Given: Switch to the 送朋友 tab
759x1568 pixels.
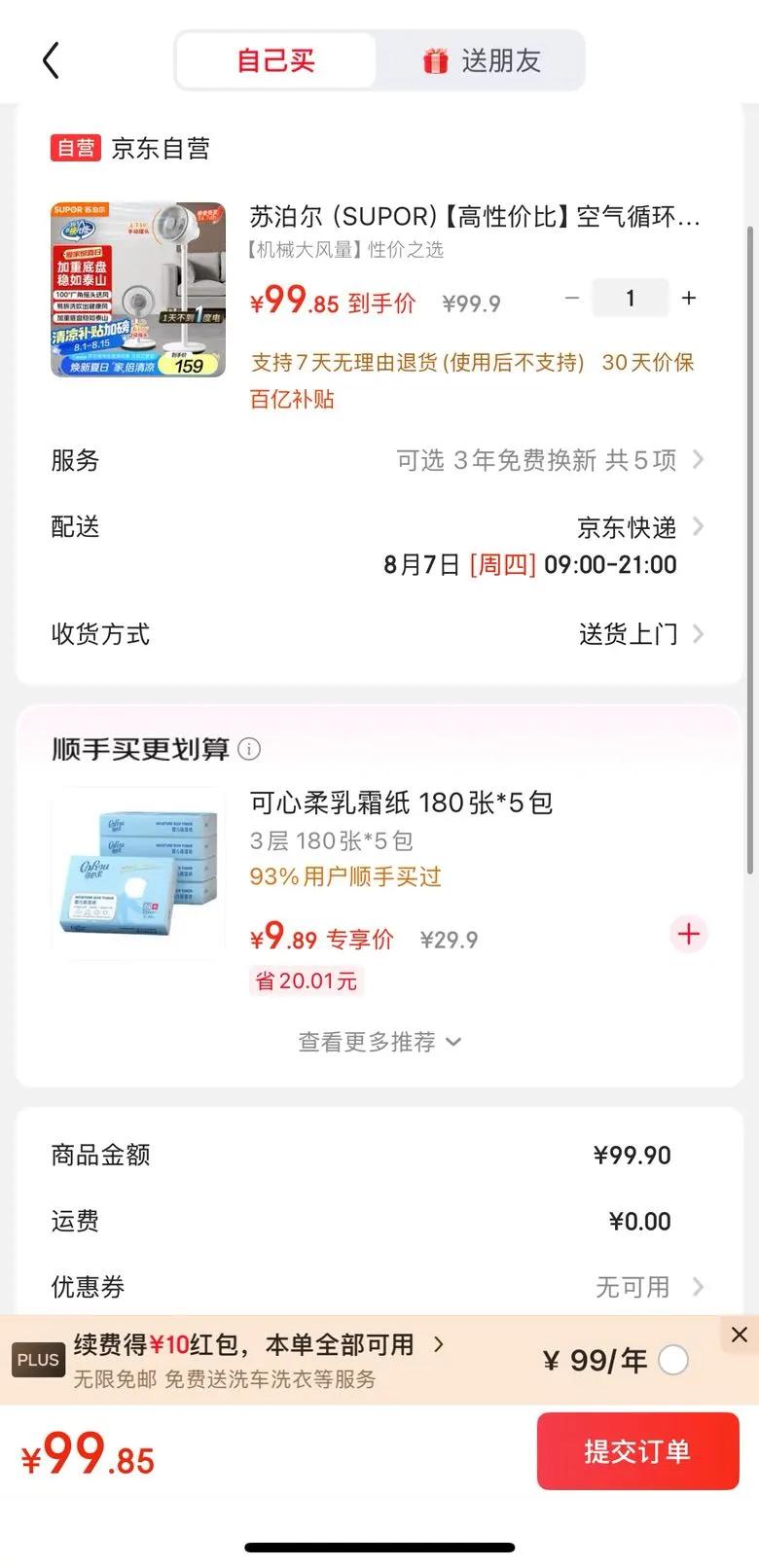Looking at the screenshot, I should click(x=482, y=60).
